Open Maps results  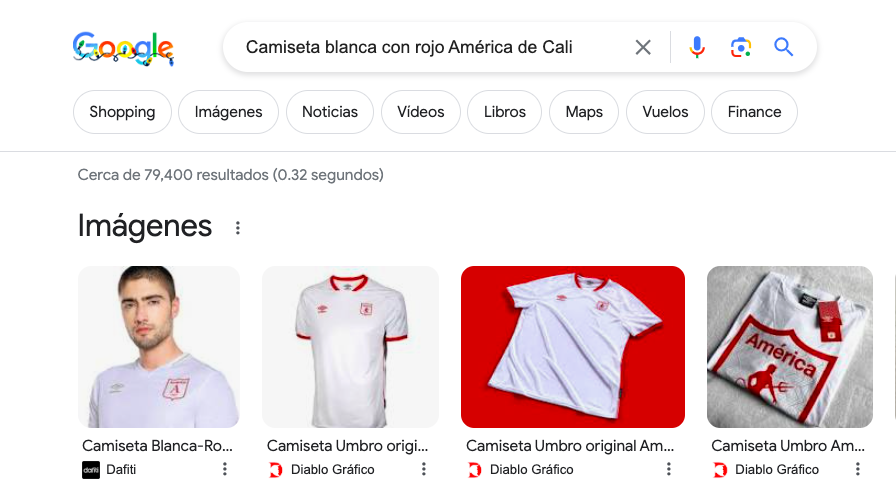584,112
